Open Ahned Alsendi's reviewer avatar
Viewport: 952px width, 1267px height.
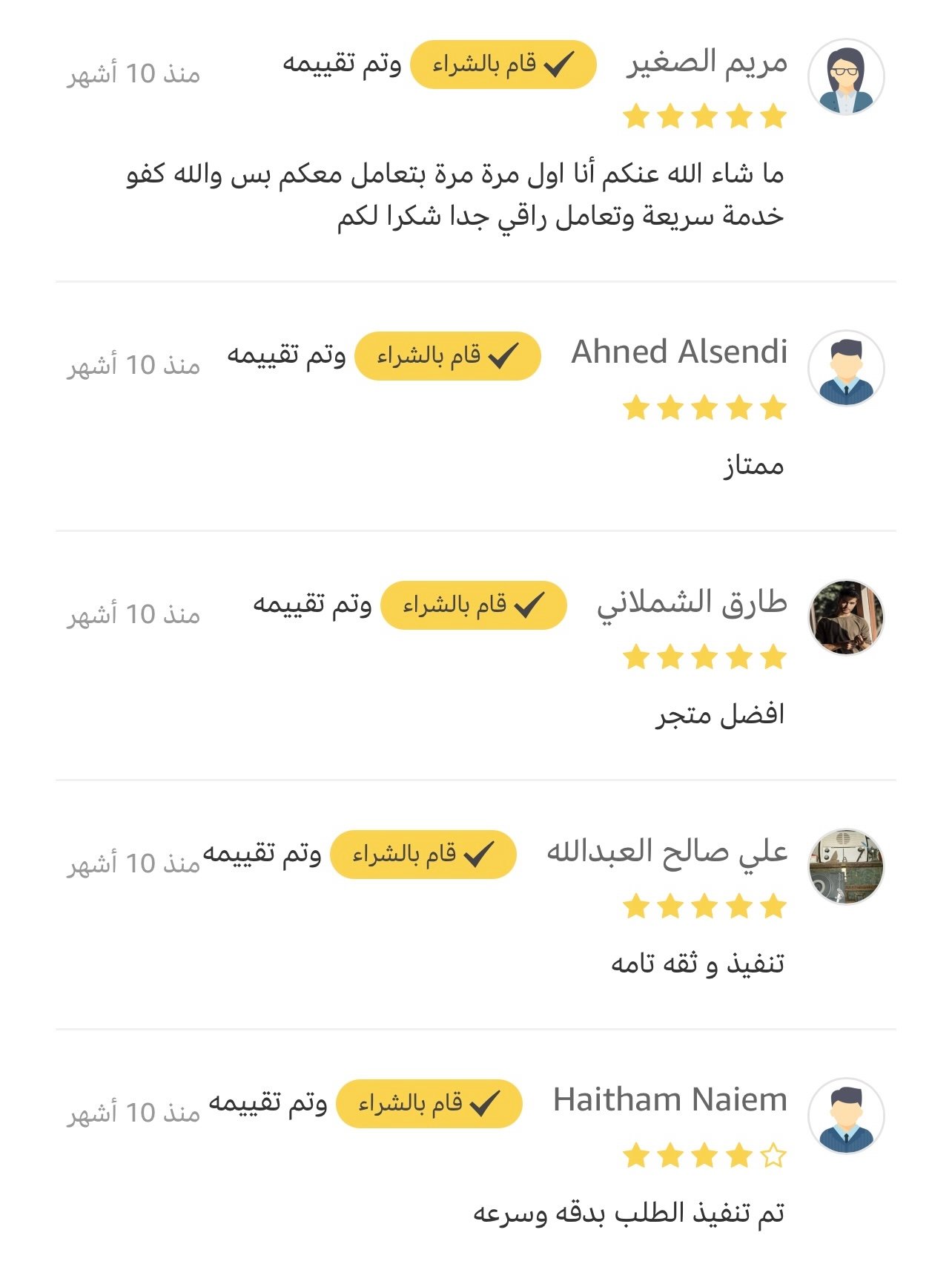click(x=846, y=369)
